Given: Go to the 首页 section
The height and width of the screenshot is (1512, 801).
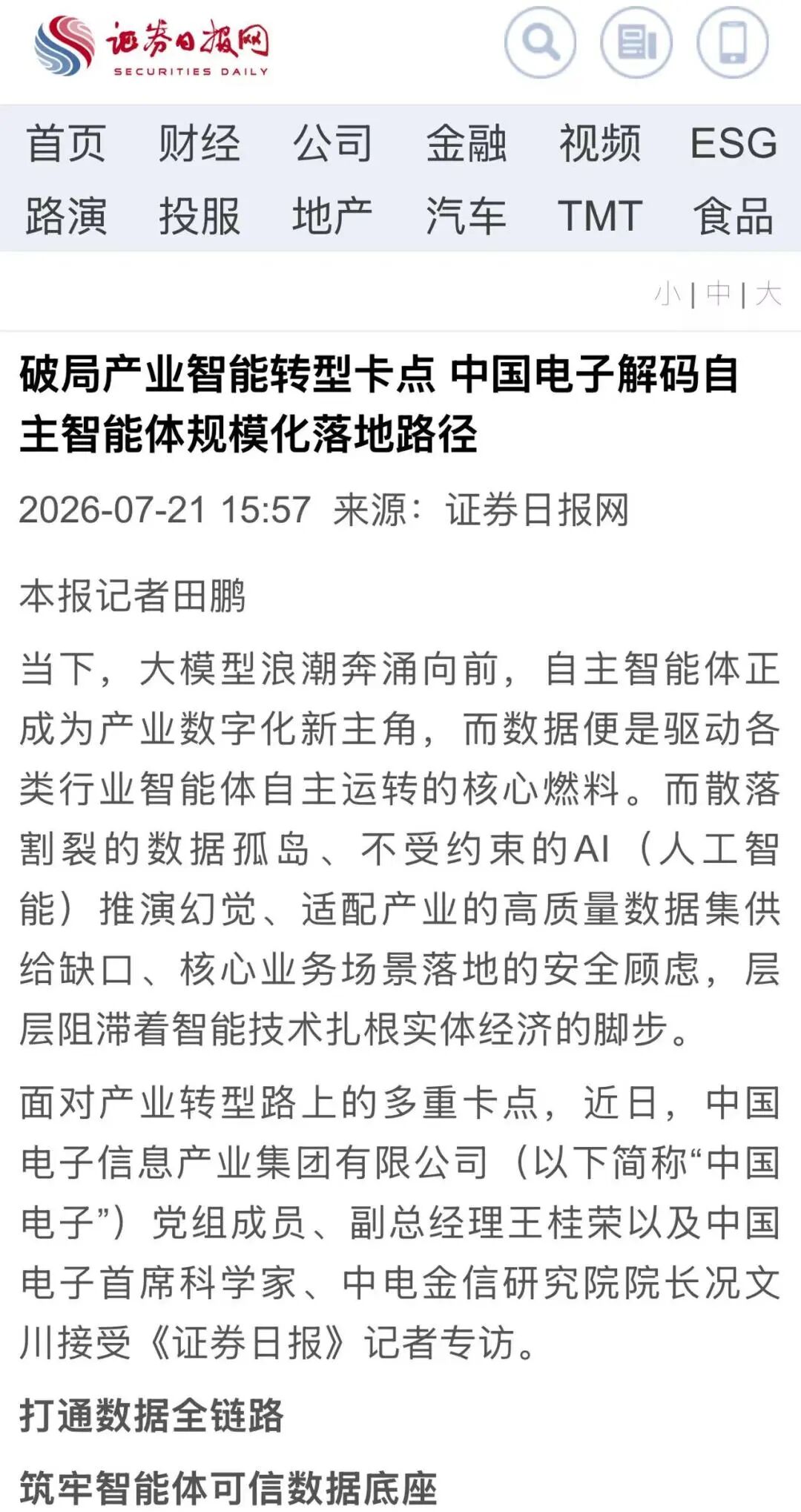Looking at the screenshot, I should [x=66, y=143].
